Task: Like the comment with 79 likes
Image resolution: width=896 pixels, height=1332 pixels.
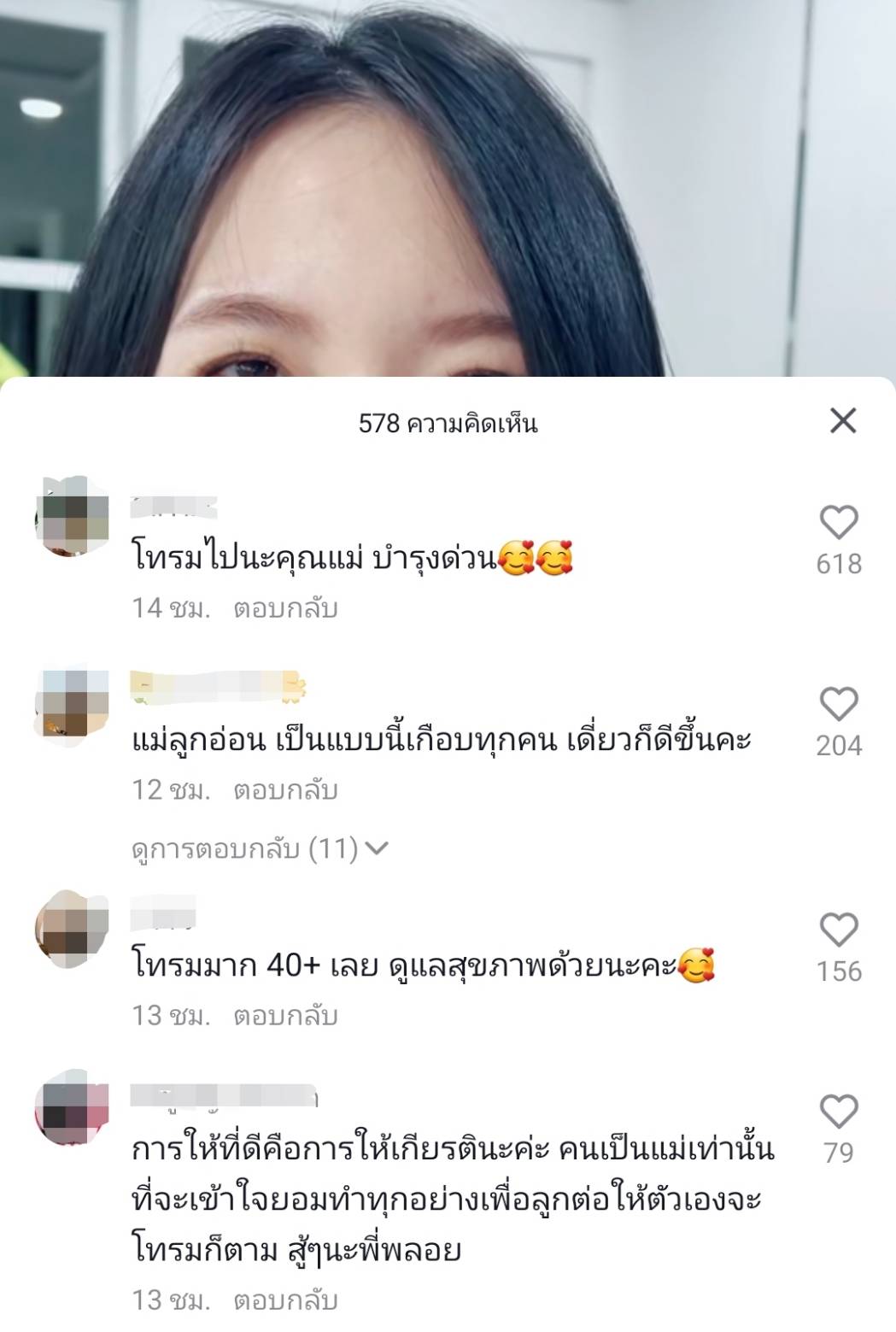Action: pyautogui.click(x=838, y=1112)
